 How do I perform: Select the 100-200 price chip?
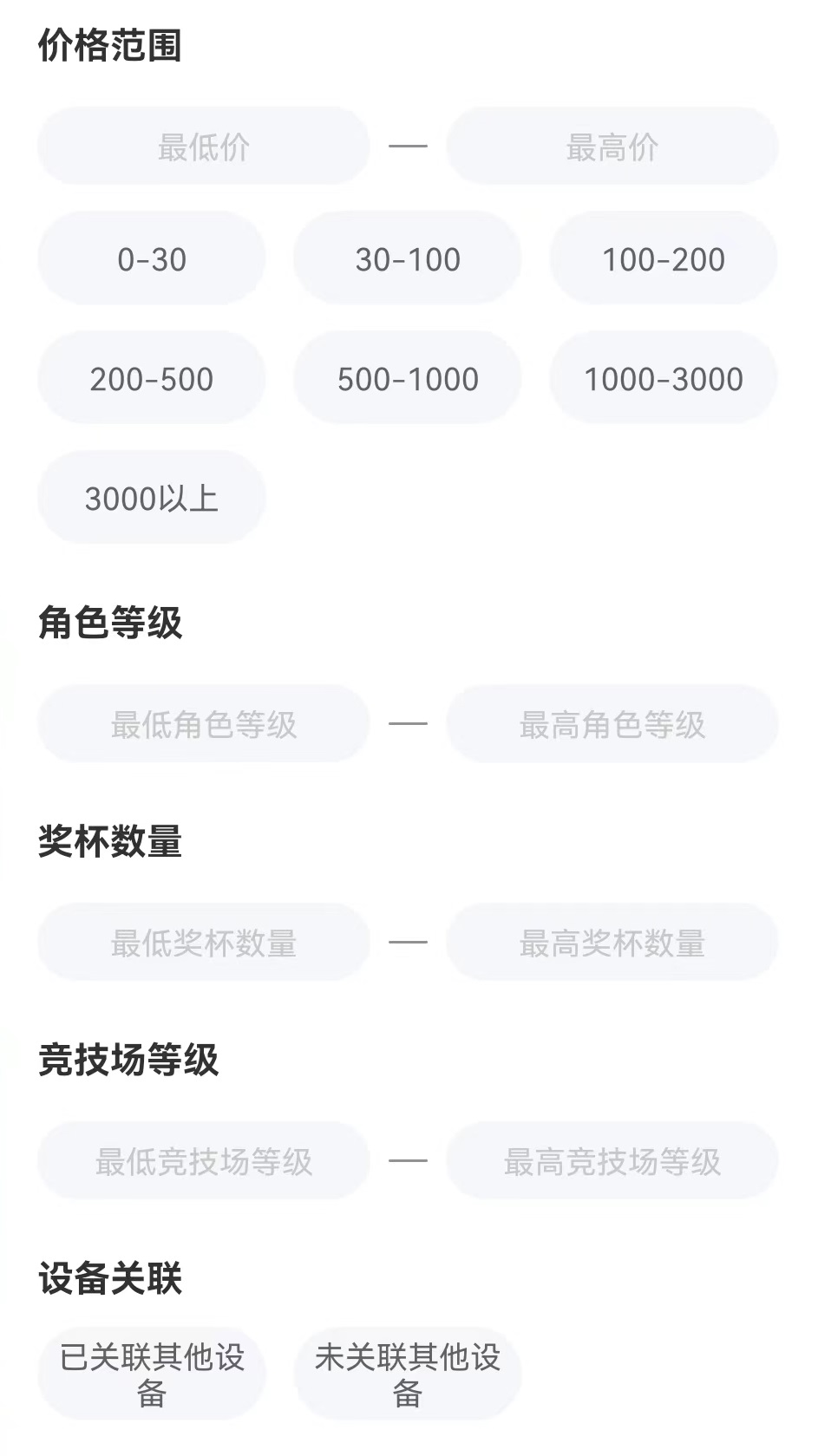[x=664, y=258]
